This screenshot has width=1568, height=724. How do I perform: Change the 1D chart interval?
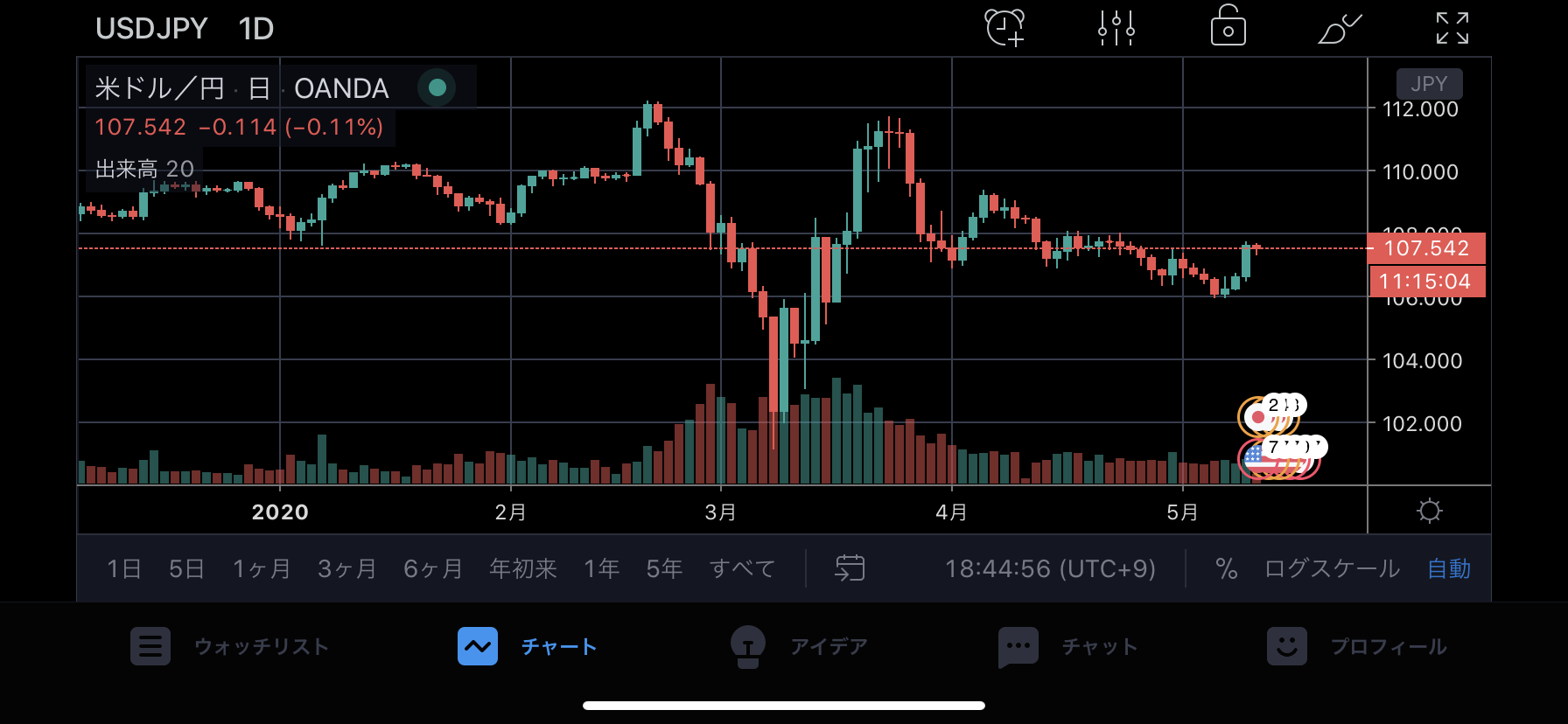(256, 29)
